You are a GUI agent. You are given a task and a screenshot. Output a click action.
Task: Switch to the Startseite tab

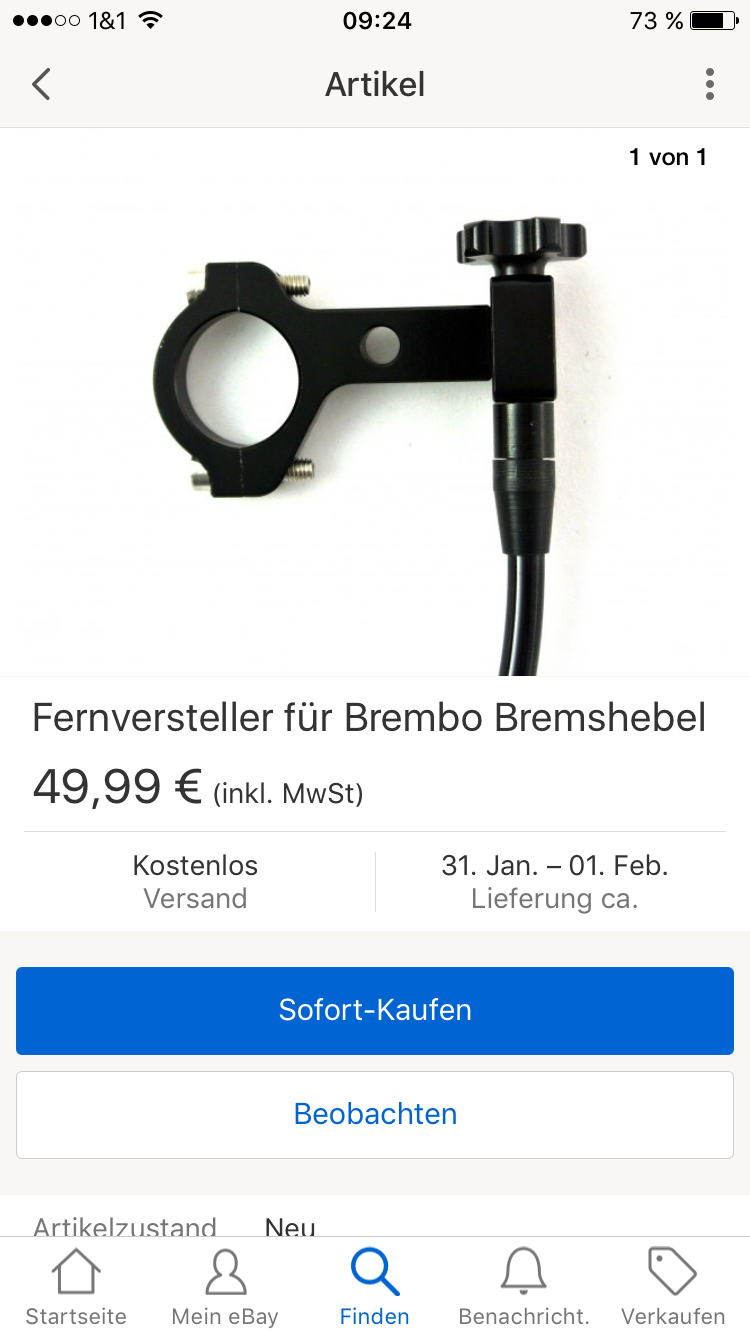pos(76,1287)
